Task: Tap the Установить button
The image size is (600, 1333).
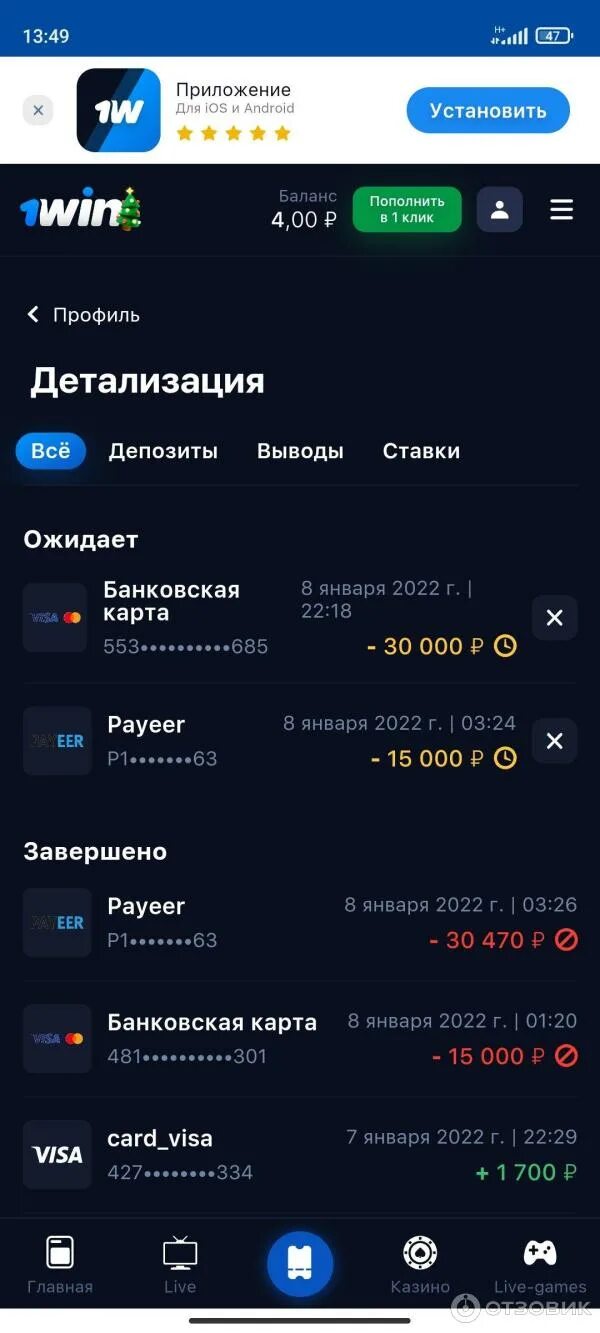Action: [488, 110]
